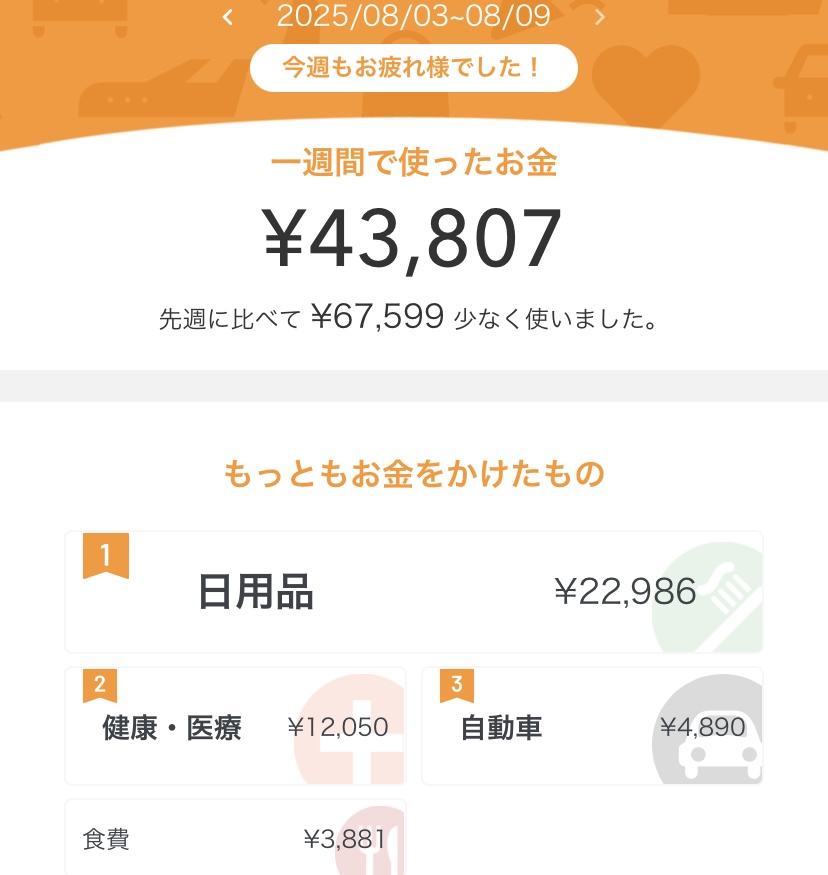
Task: Open the 自動車 spending card
Action: point(592,727)
